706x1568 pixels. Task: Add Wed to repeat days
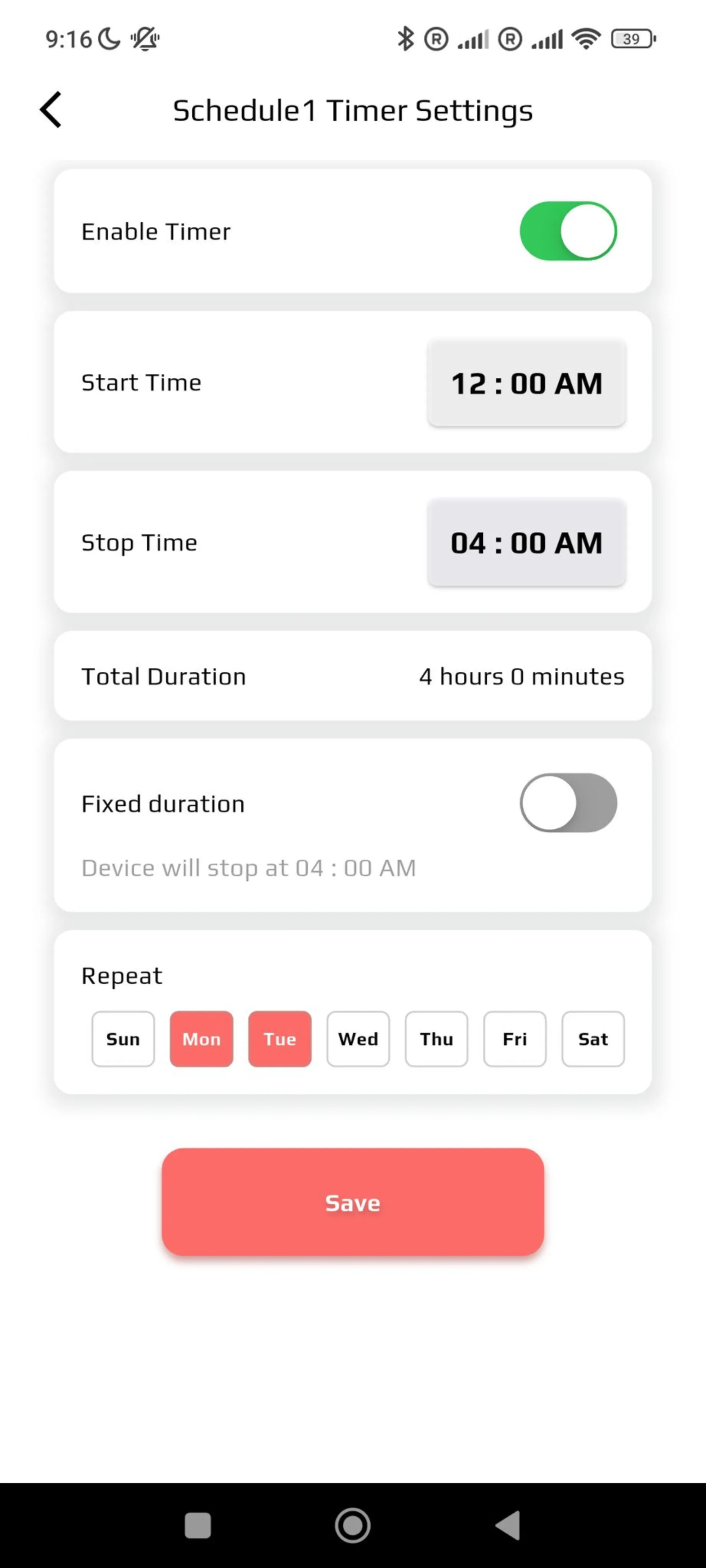[358, 1039]
